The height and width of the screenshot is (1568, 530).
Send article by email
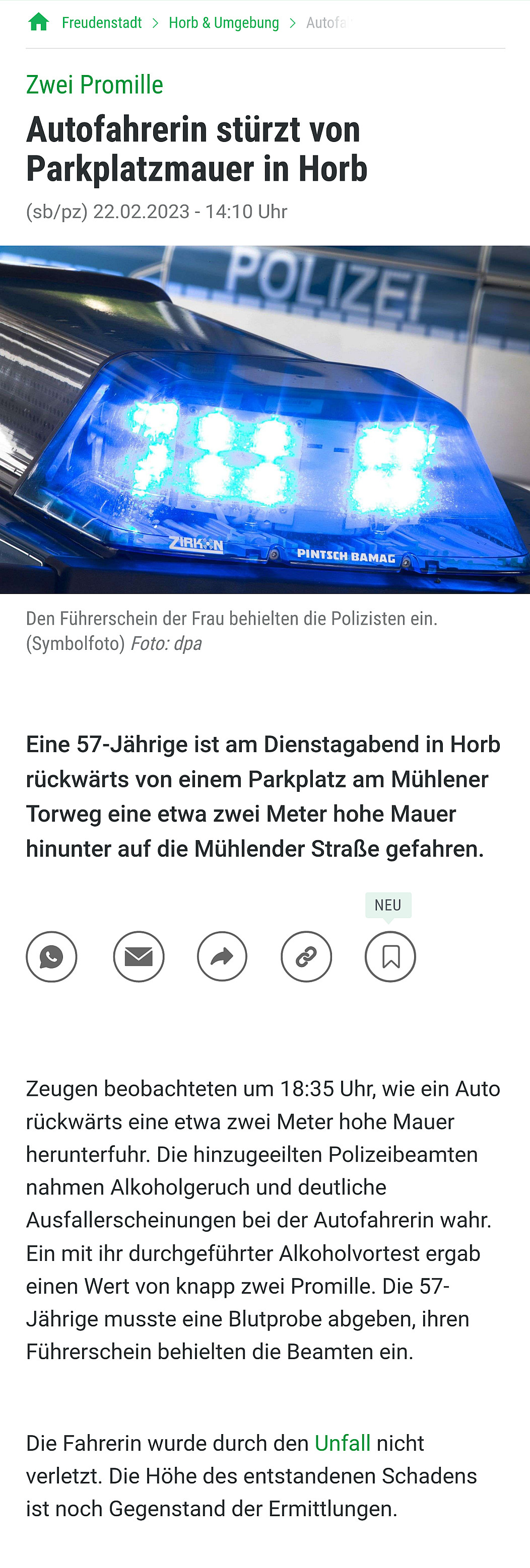[x=138, y=956]
